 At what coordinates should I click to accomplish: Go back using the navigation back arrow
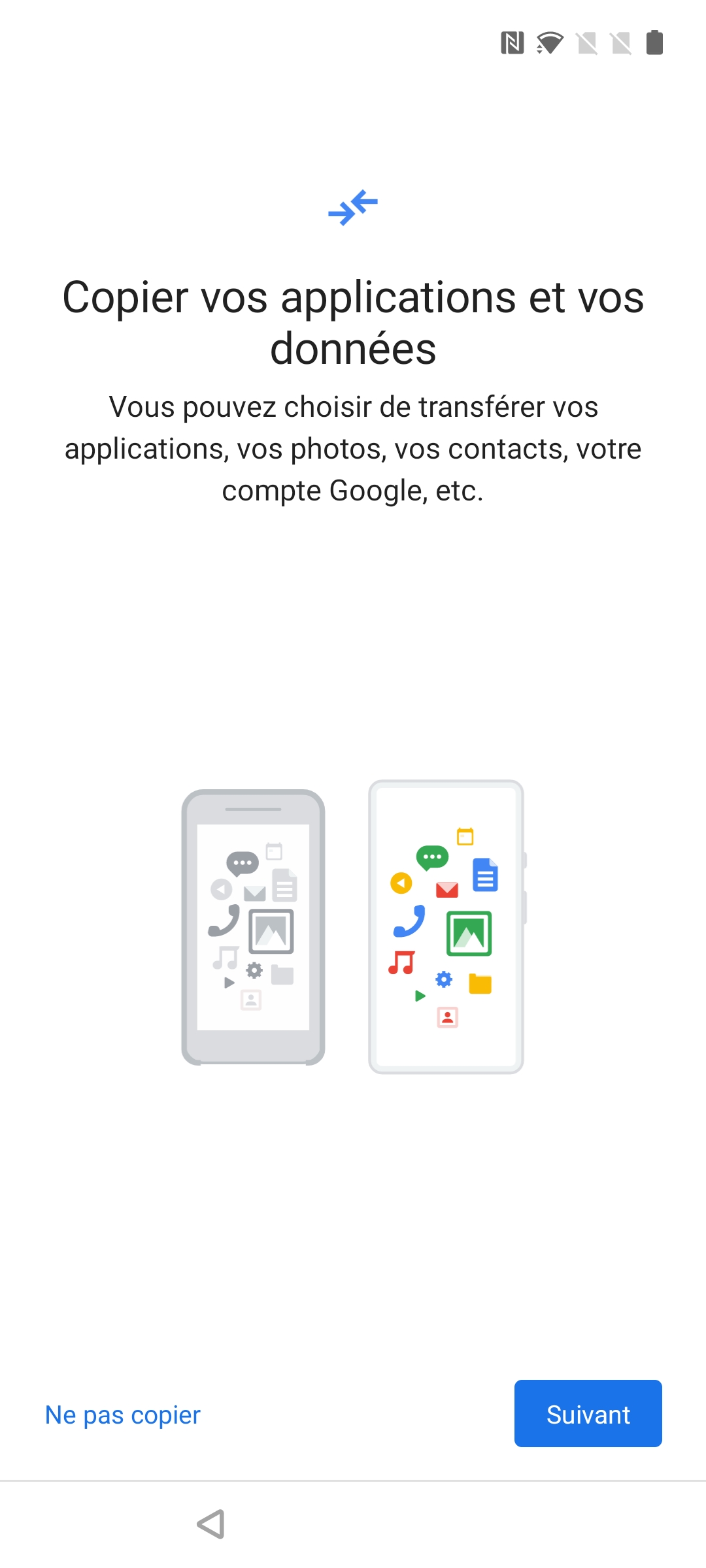pyautogui.click(x=211, y=1524)
